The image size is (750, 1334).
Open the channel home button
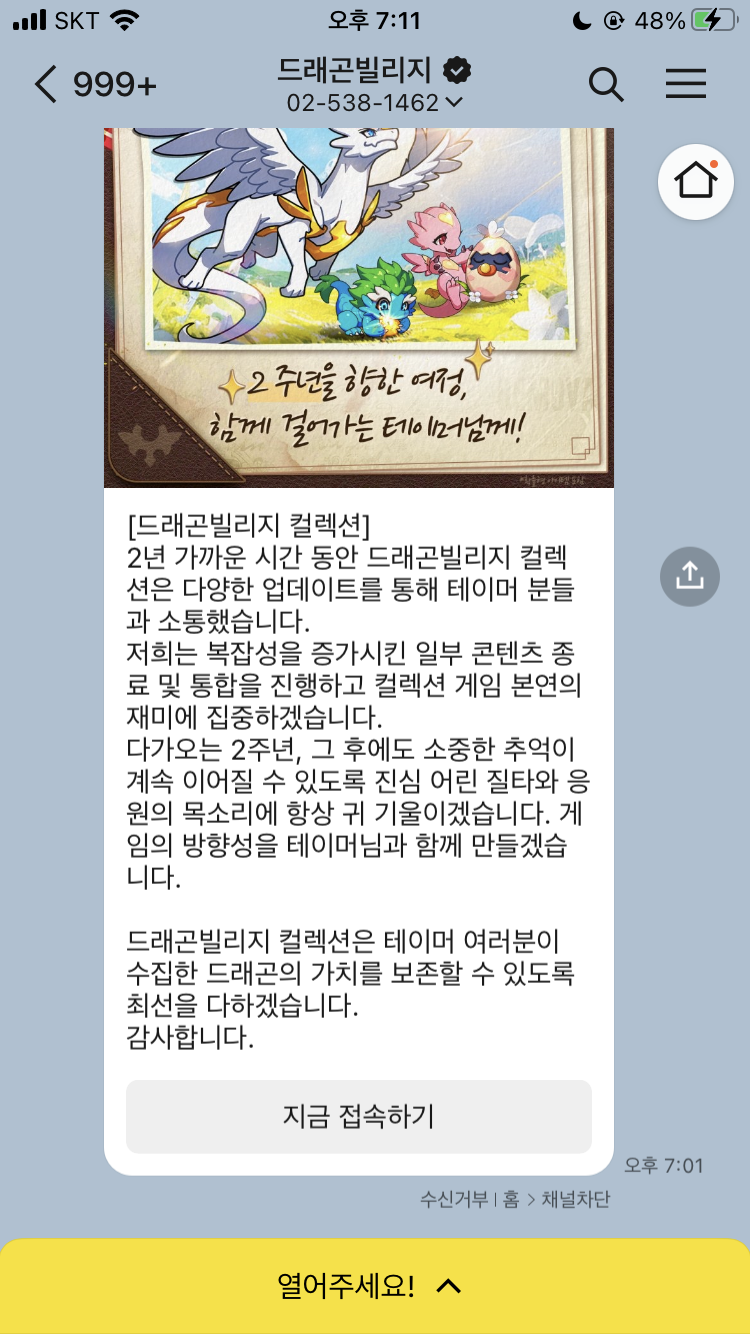coord(696,181)
